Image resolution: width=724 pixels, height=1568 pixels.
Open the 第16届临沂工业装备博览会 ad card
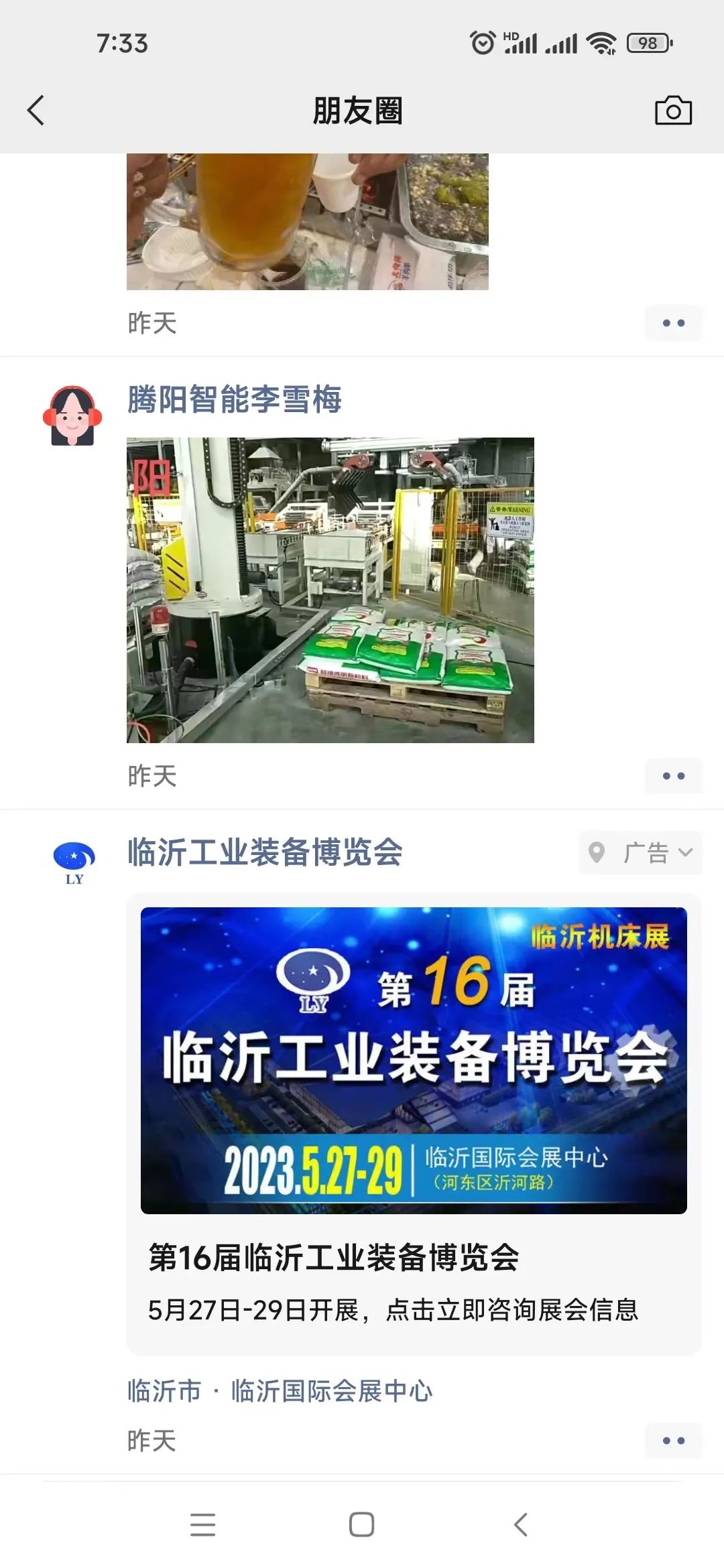coord(414,1124)
